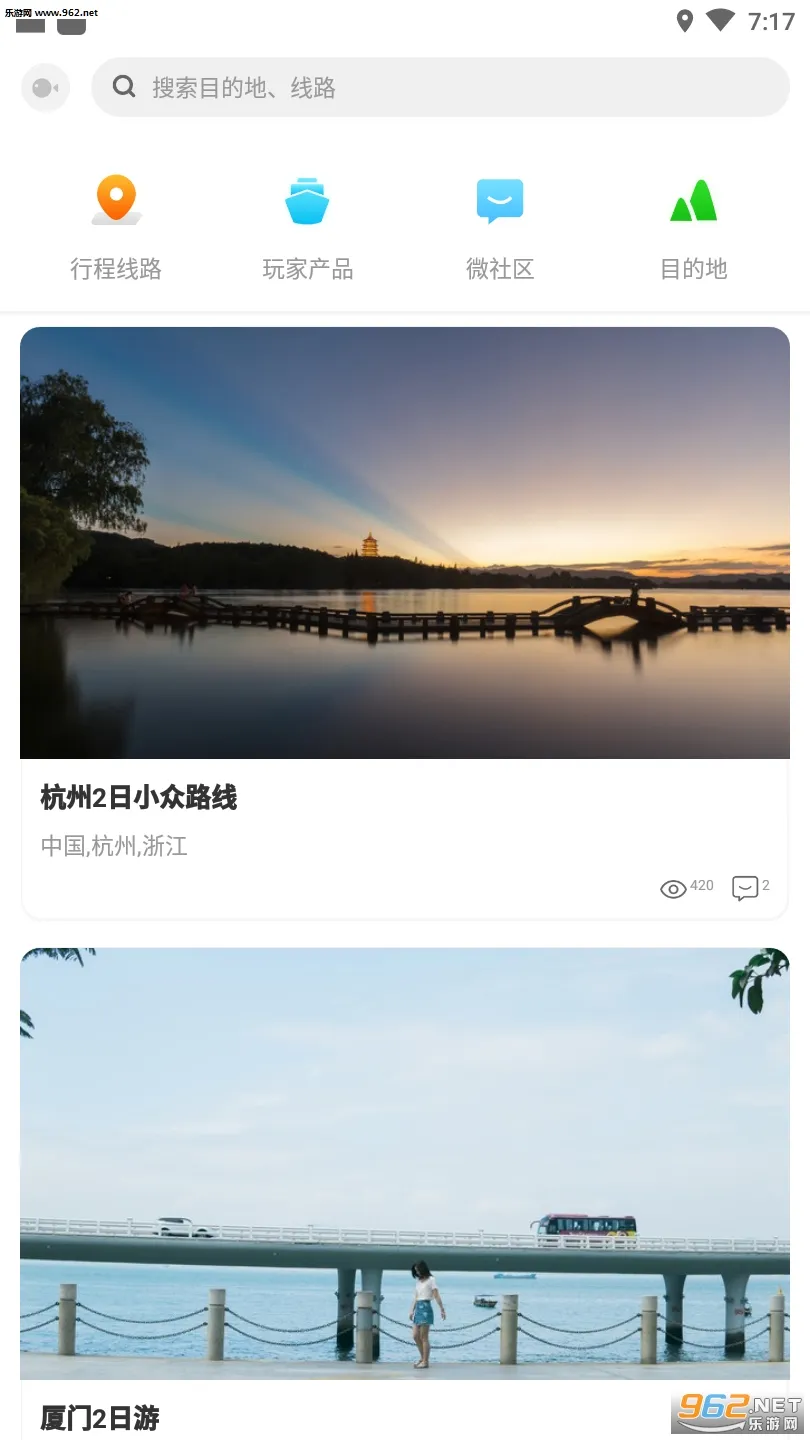Viewport: 810px width, 1440px height.
Task: Open the comment thread showing 2 replies
Action: point(750,887)
